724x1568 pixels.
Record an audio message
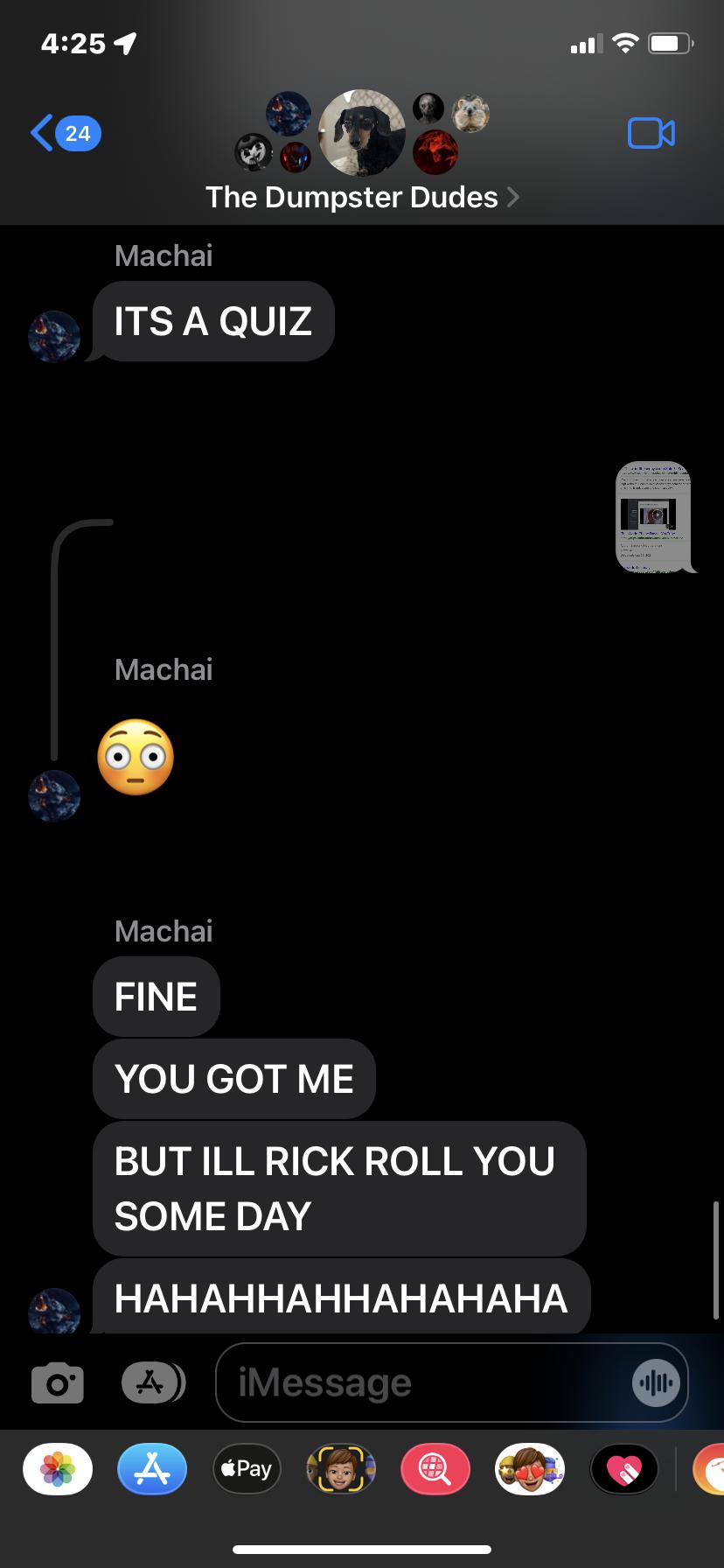(x=655, y=1383)
